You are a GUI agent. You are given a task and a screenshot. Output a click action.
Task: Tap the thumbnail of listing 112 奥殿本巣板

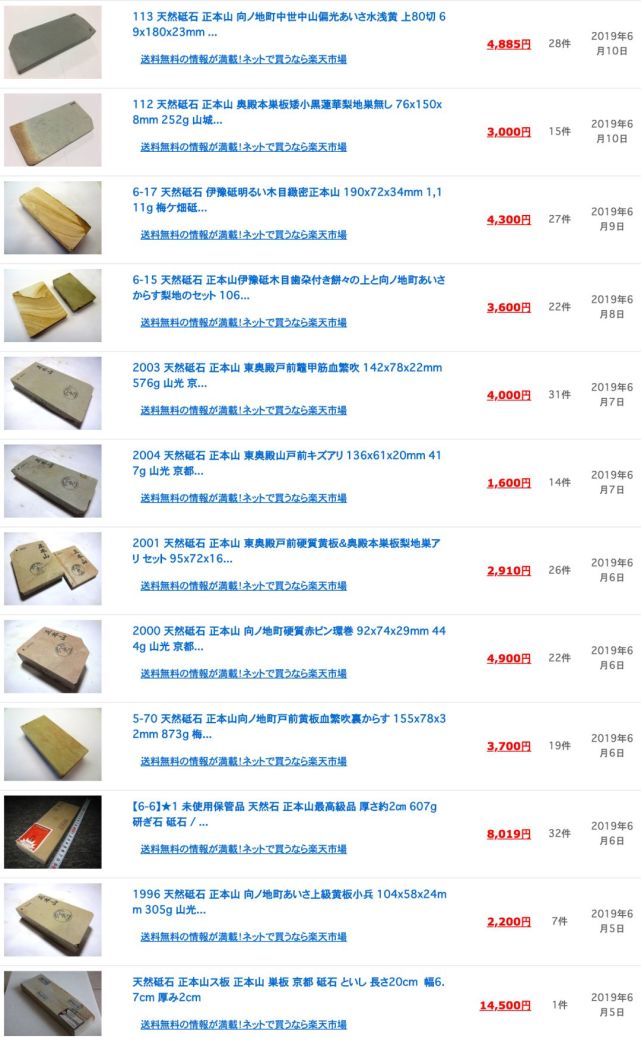tap(53, 130)
